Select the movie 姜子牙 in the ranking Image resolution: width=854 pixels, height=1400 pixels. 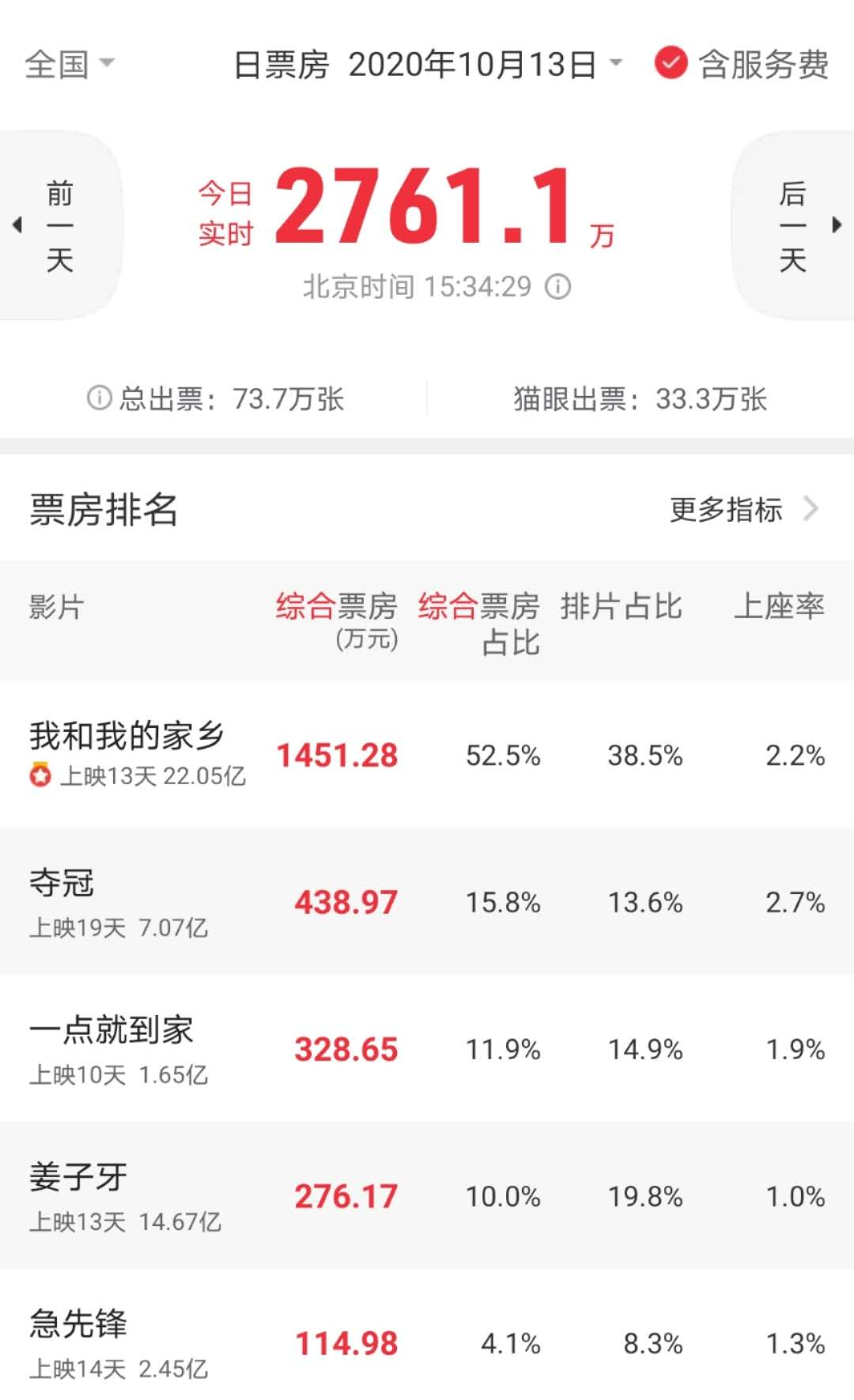[x=75, y=1178]
